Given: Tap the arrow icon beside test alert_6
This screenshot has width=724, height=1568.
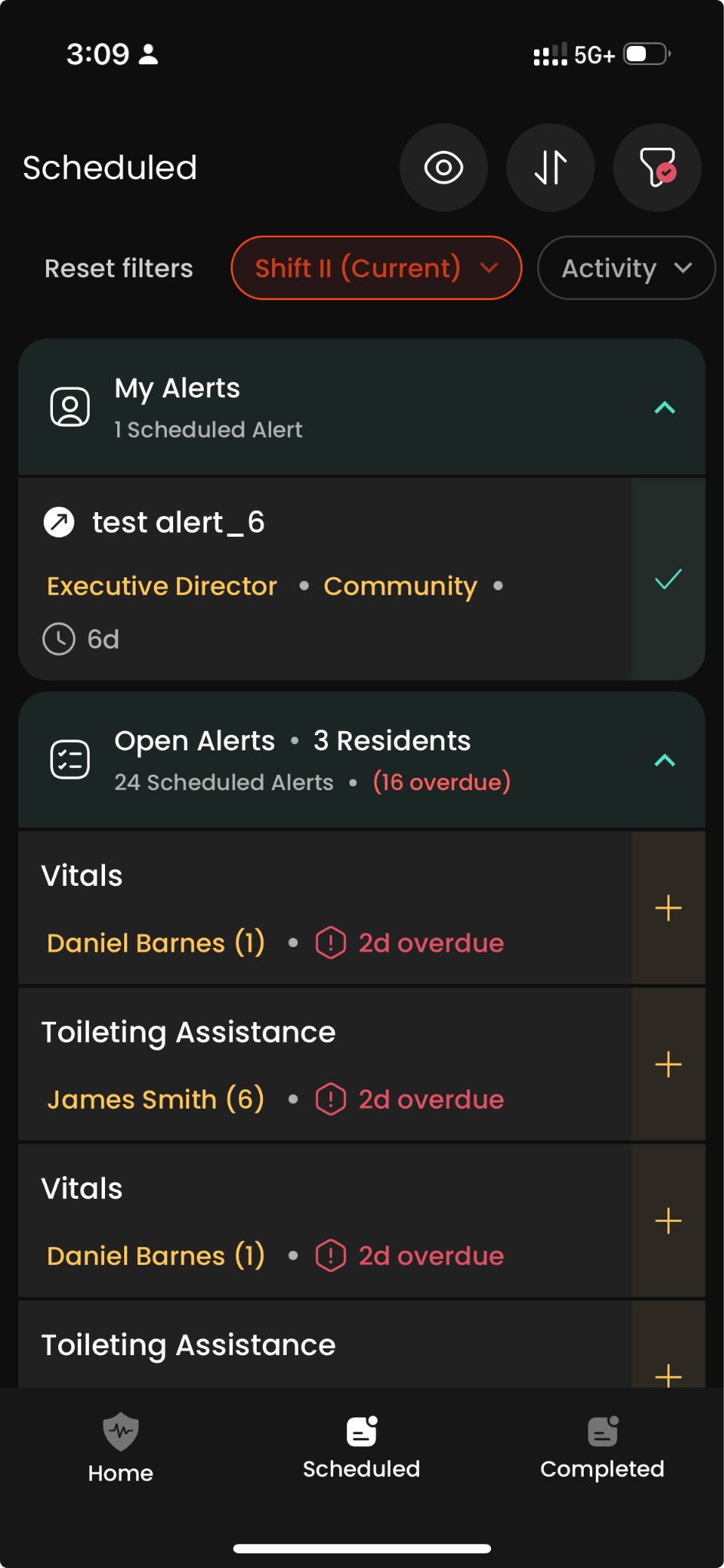Looking at the screenshot, I should [59, 521].
